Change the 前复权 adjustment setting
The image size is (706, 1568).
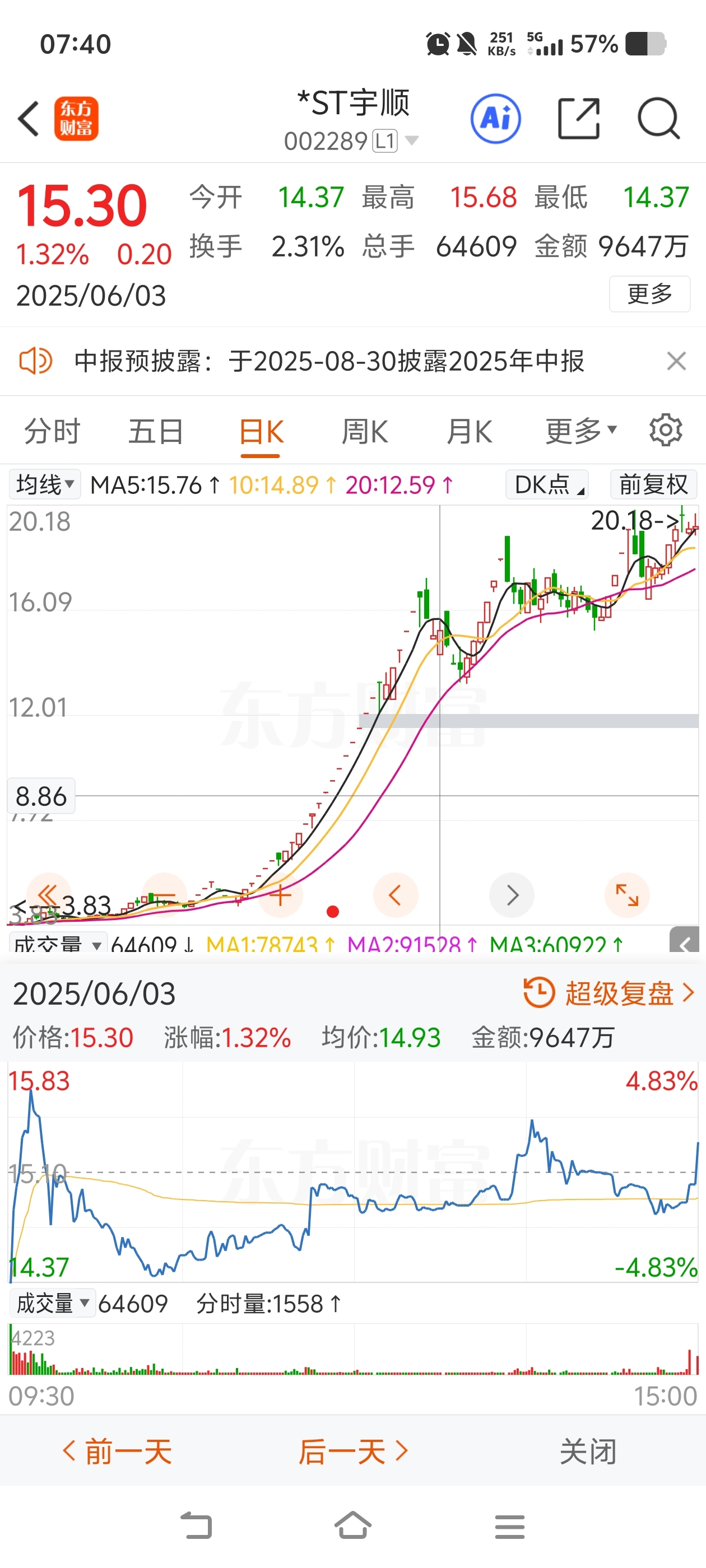654,485
